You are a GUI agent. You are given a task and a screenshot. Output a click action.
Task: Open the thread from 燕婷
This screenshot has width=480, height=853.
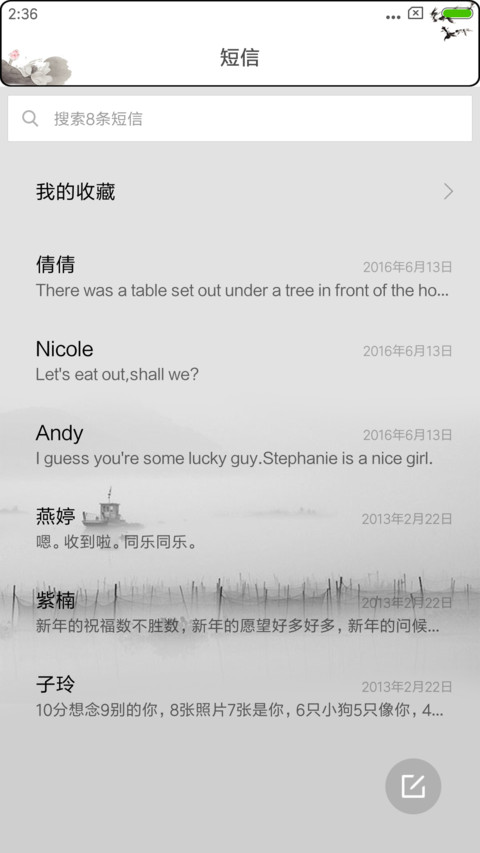coord(239,529)
